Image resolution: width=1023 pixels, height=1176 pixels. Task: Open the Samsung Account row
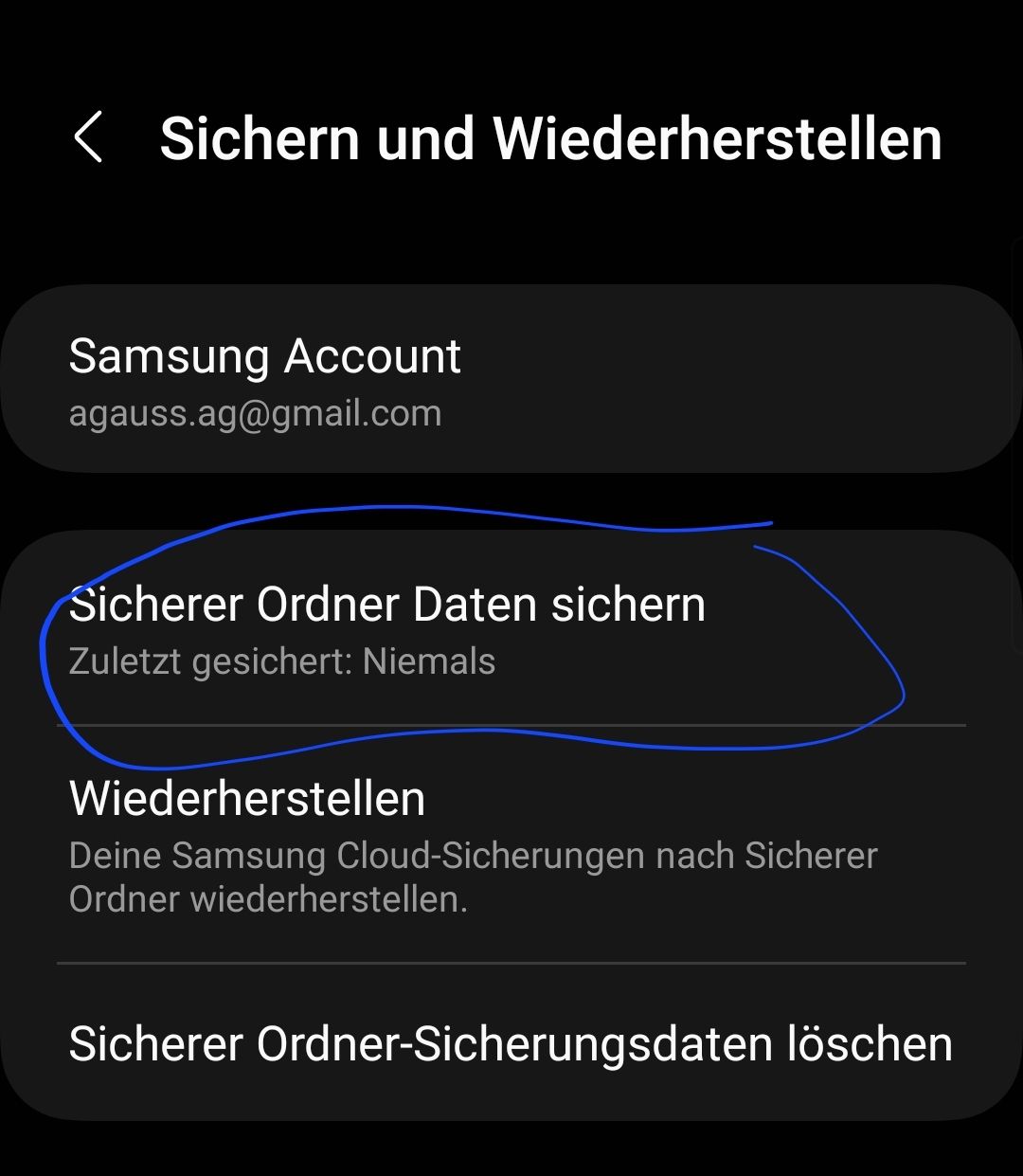pyautogui.click(x=510, y=379)
